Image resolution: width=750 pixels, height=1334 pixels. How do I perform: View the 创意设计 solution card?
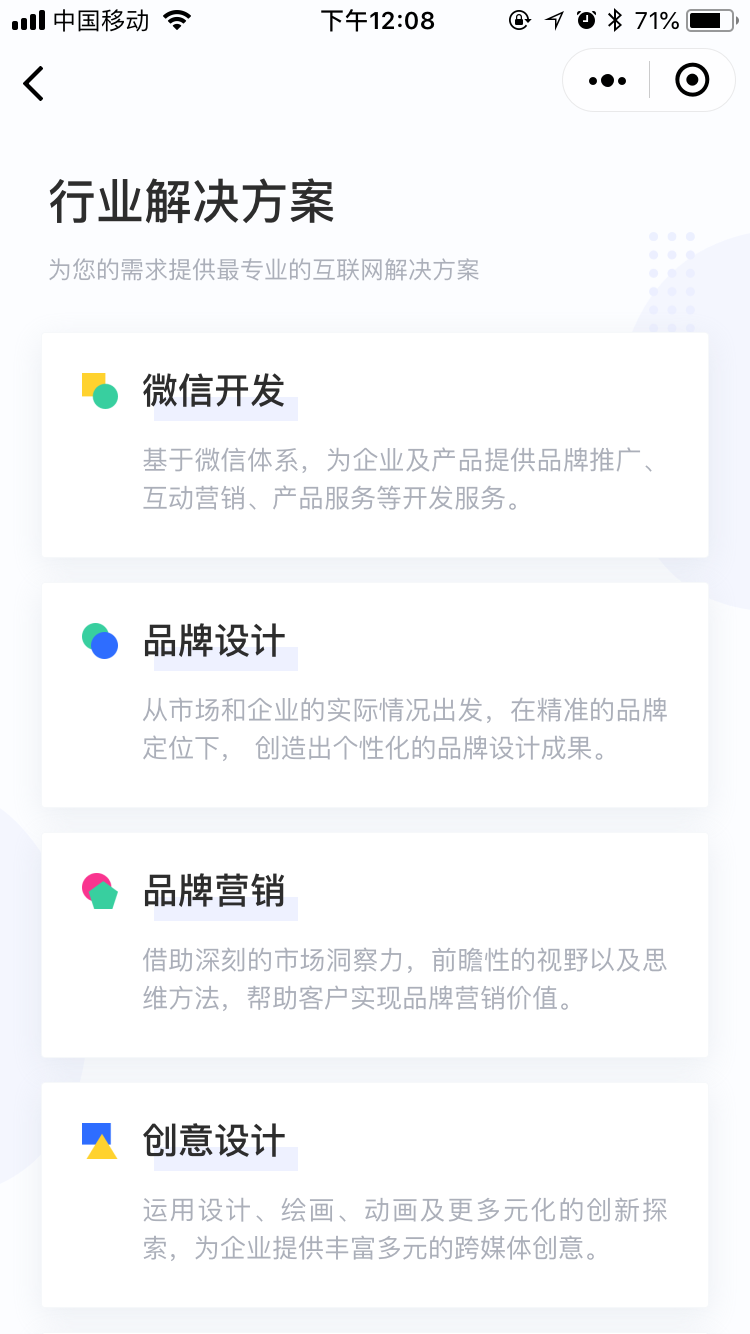click(x=375, y=1195)
